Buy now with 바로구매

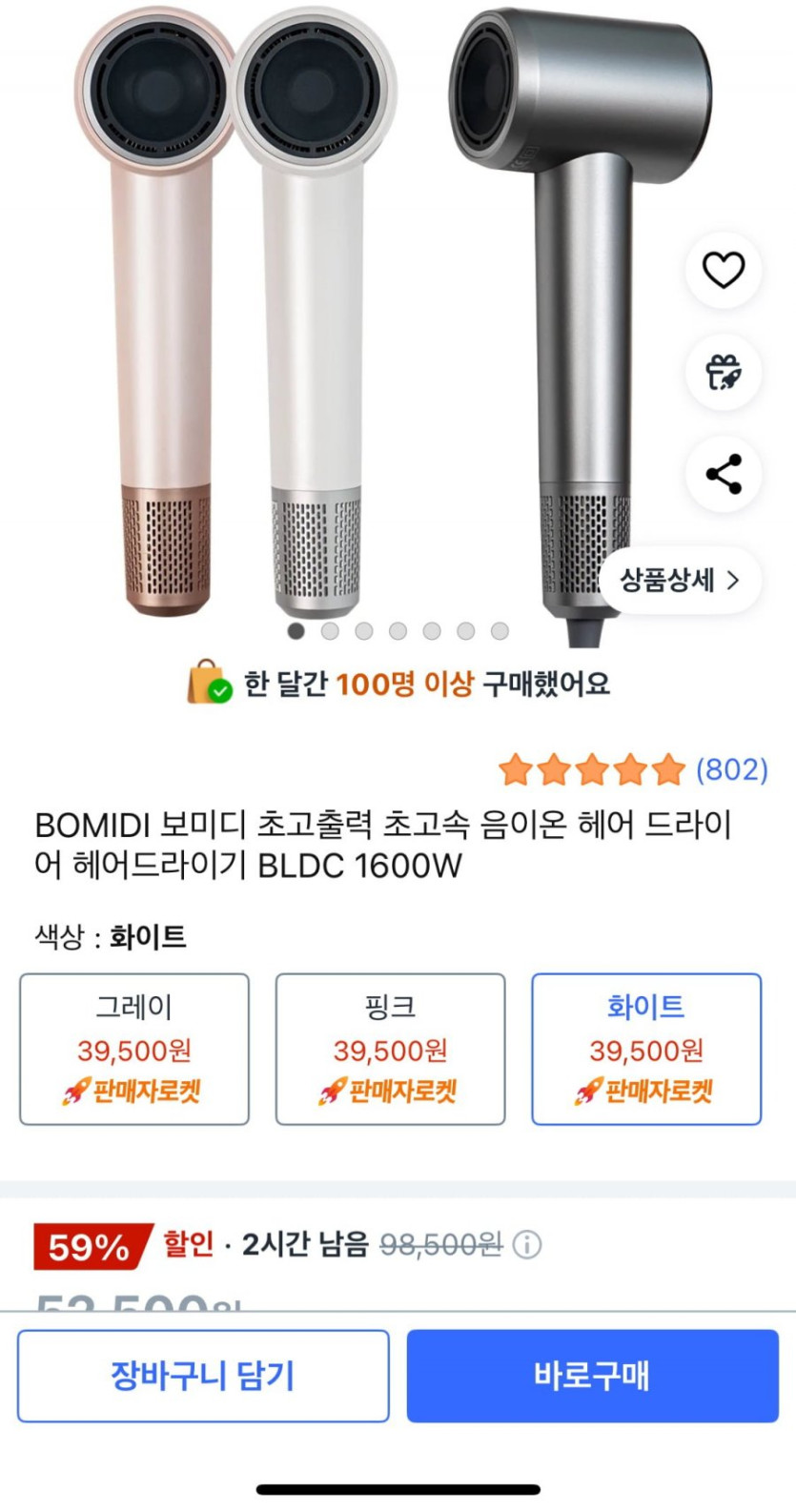pyautogui.click(x=592, y=1376)
